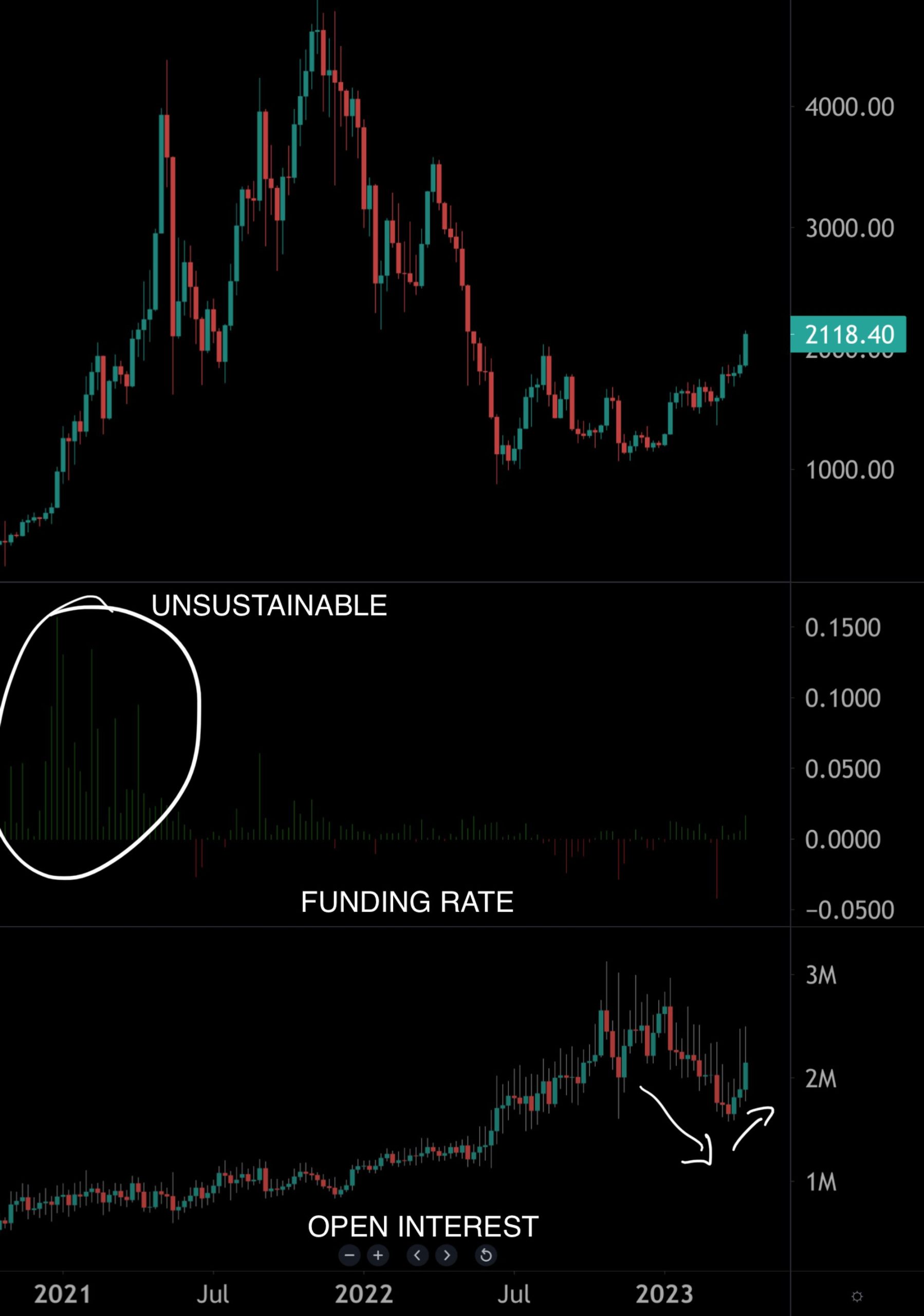Zoom in the chart with the plus button
The width and height of the screenshot is (924, 1316).
378,1255
